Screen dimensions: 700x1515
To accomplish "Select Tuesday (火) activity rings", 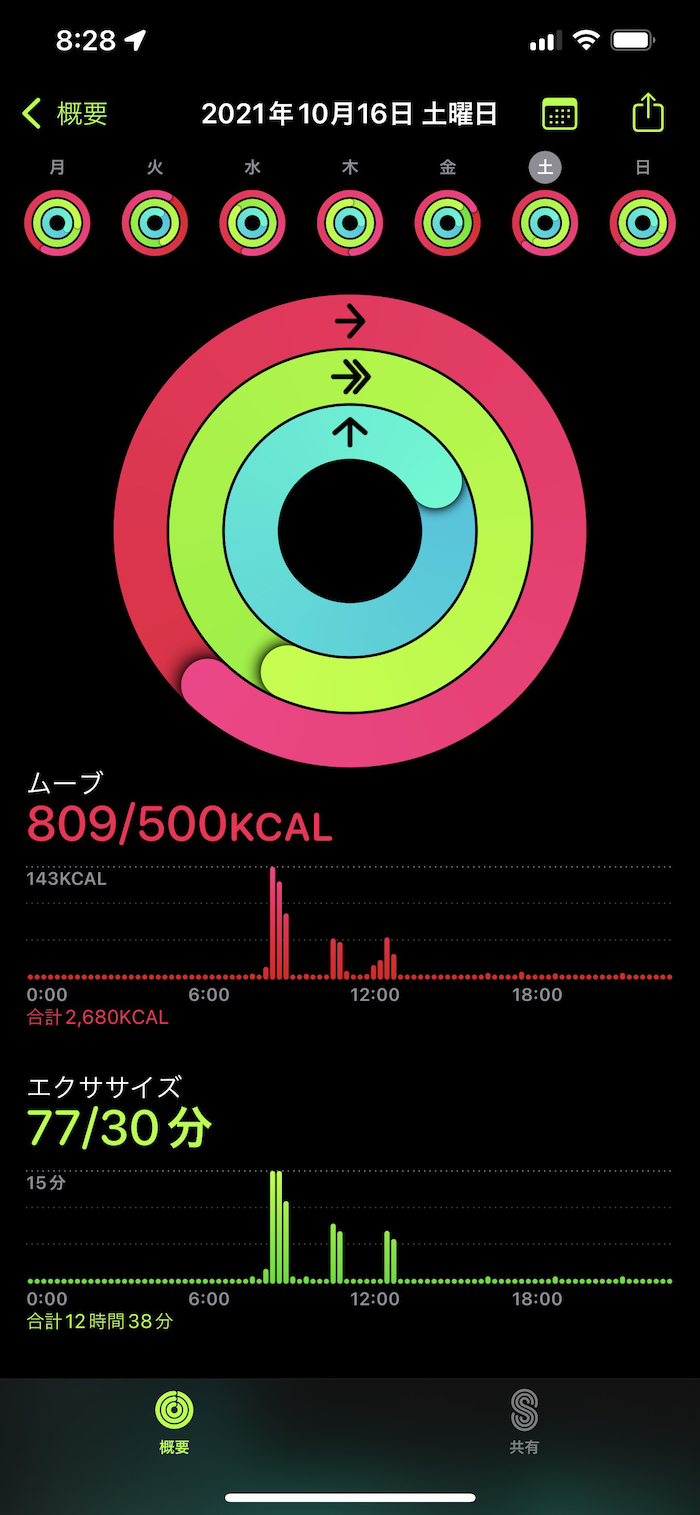I will click(155, 222).
